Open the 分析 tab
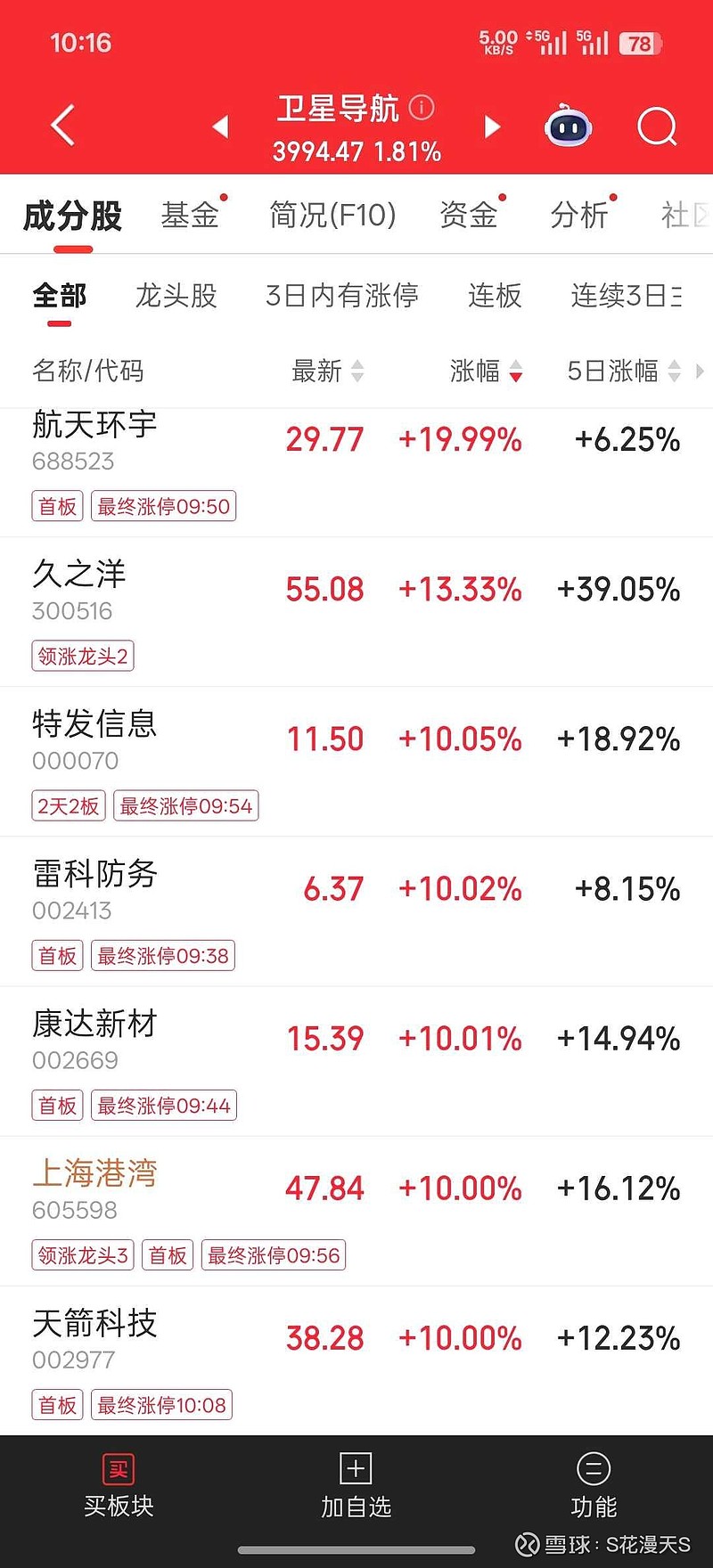Screen dimensions: 713x1568 coord(578,215)
